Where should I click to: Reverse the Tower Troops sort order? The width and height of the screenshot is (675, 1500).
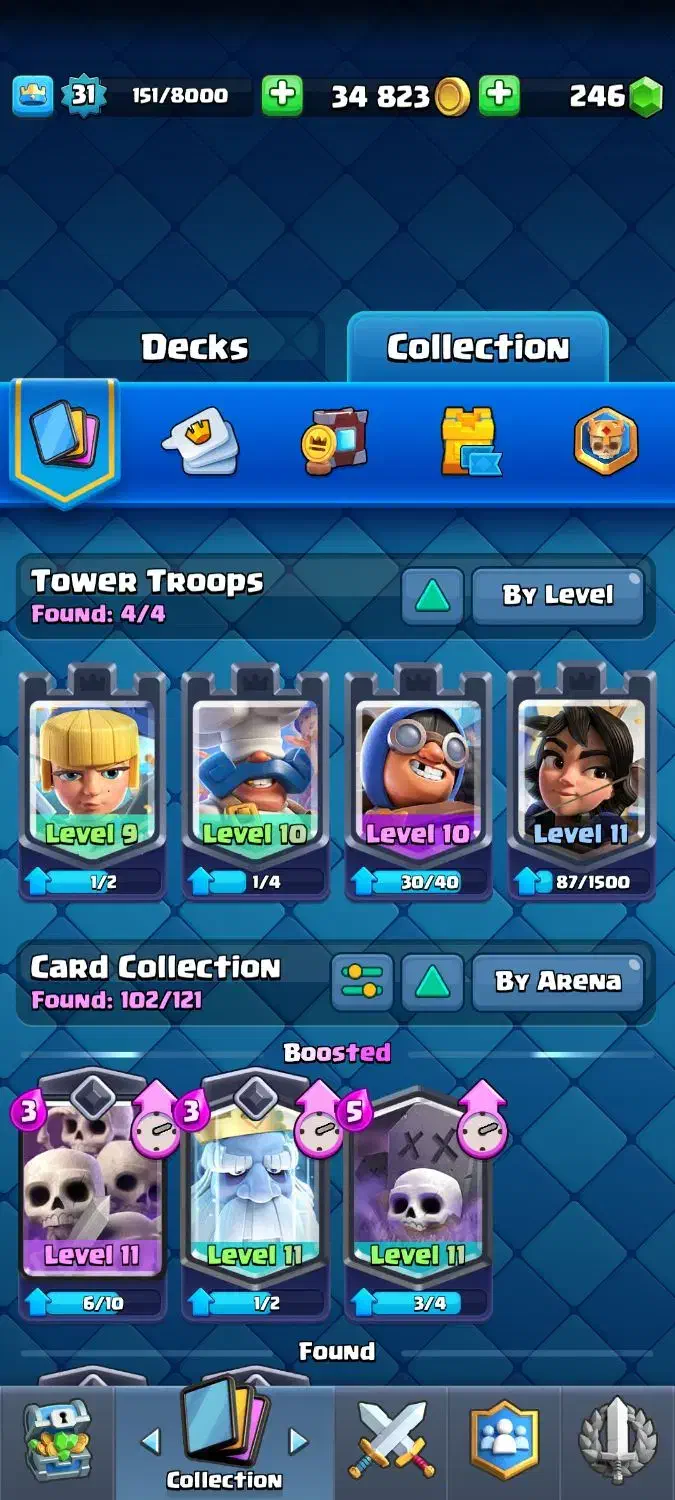(432, 595)
